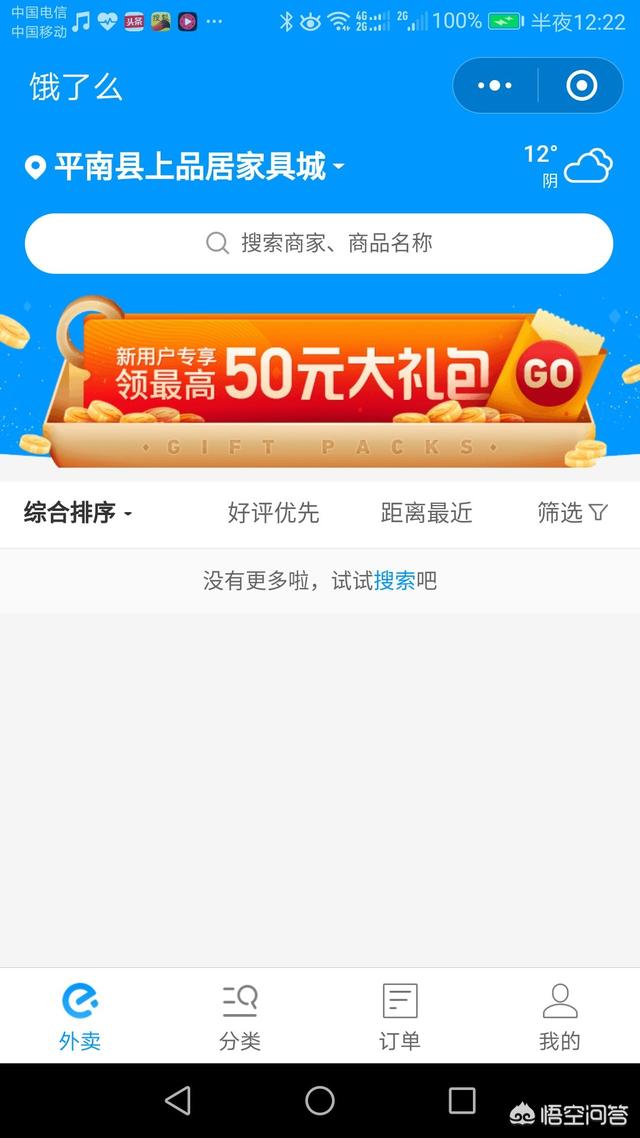Tap the search box for 商家、商品名称
Viewport: 640px width, 1138px height.
[319, 243]
